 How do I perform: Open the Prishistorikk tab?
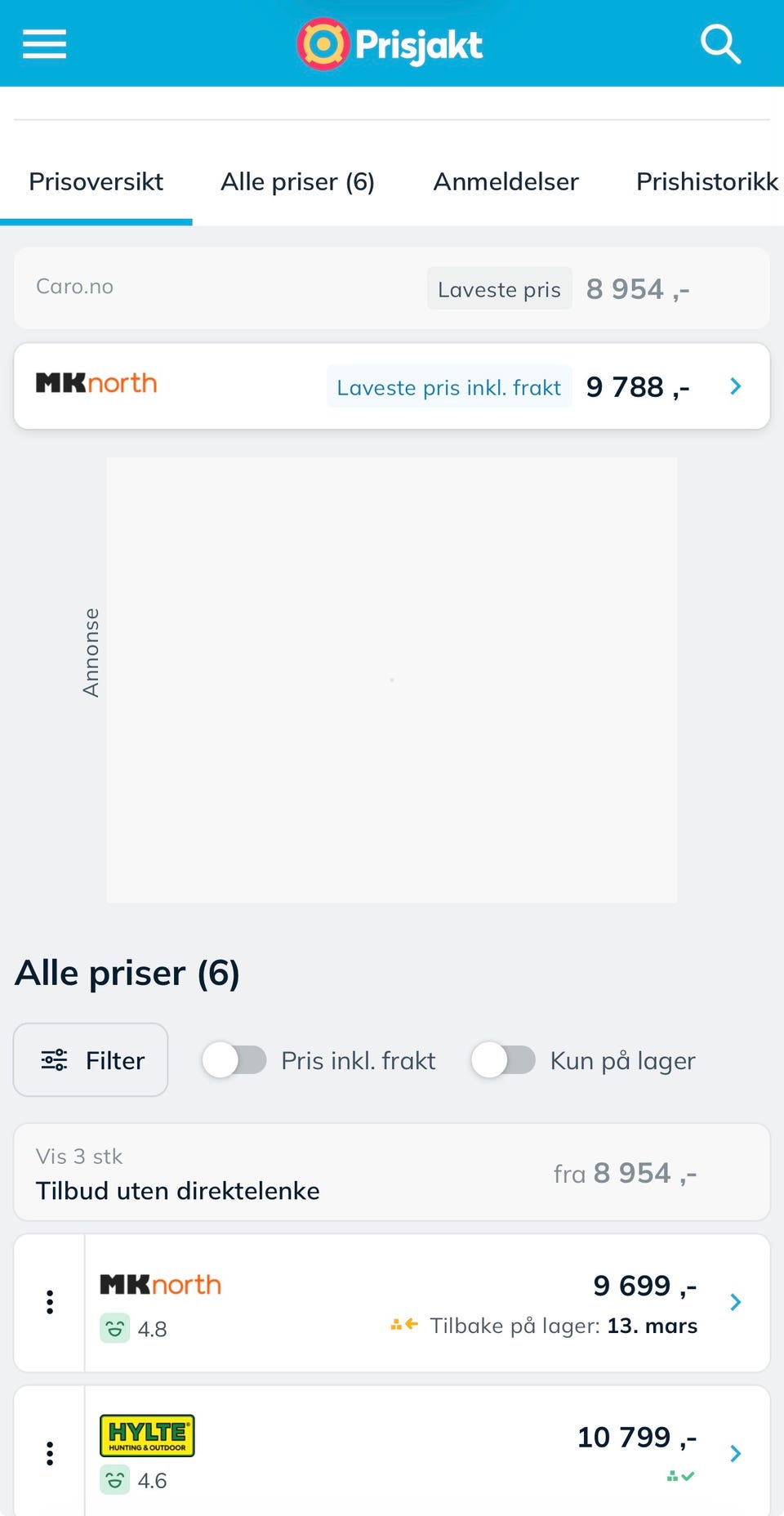click(x=706, y=181)
